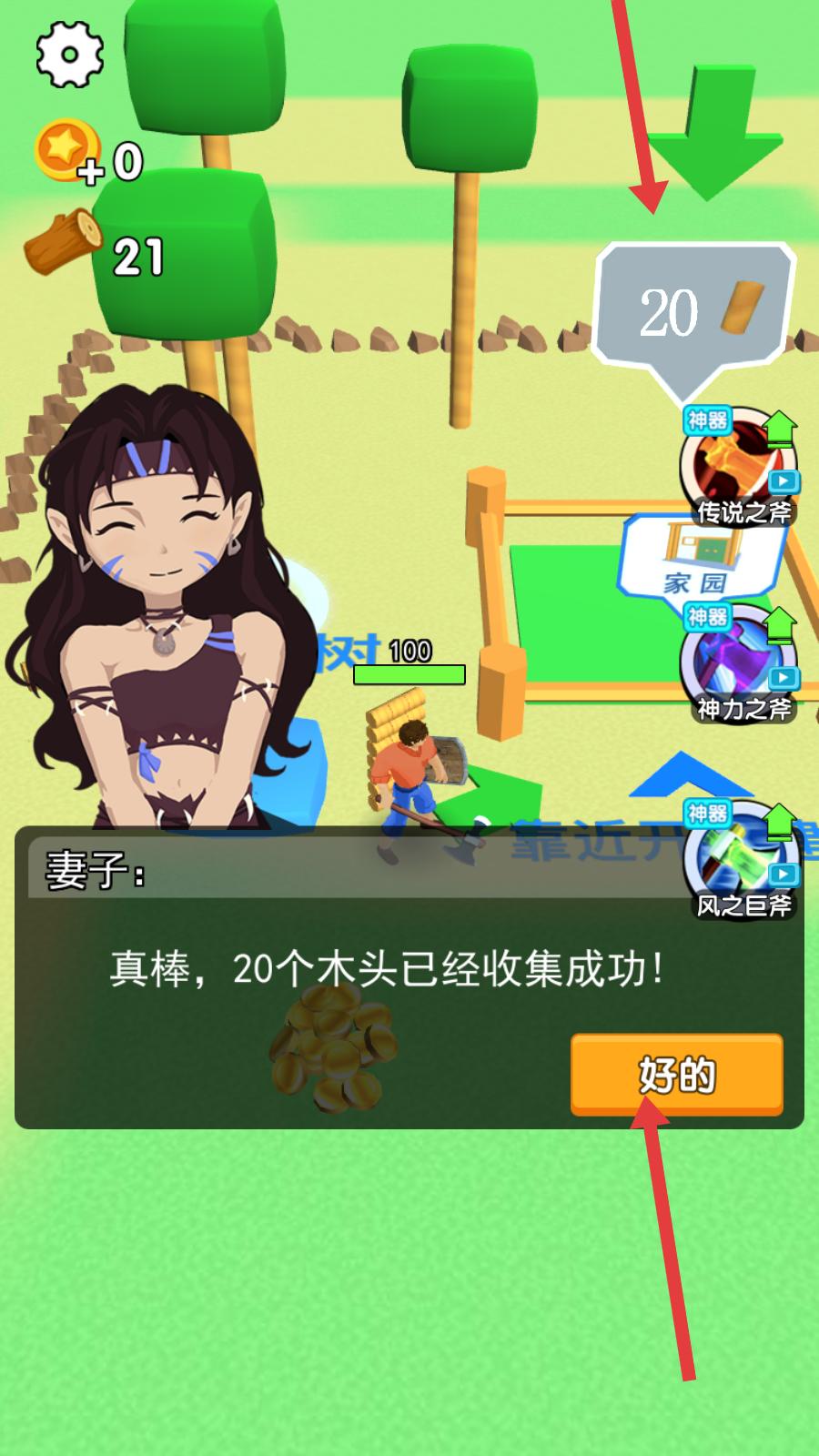Open the settings gear
Screen dimensions: 819x1456
pyautogui.click(x=69, y=53)
